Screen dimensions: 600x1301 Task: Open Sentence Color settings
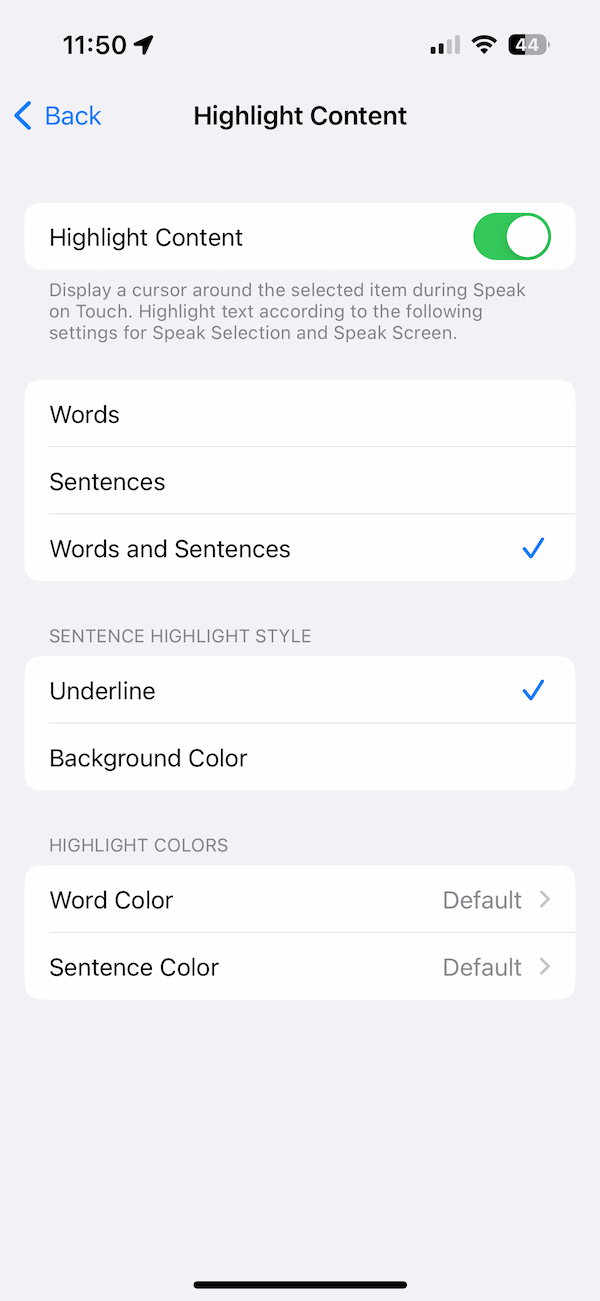(x=300, y=966)
